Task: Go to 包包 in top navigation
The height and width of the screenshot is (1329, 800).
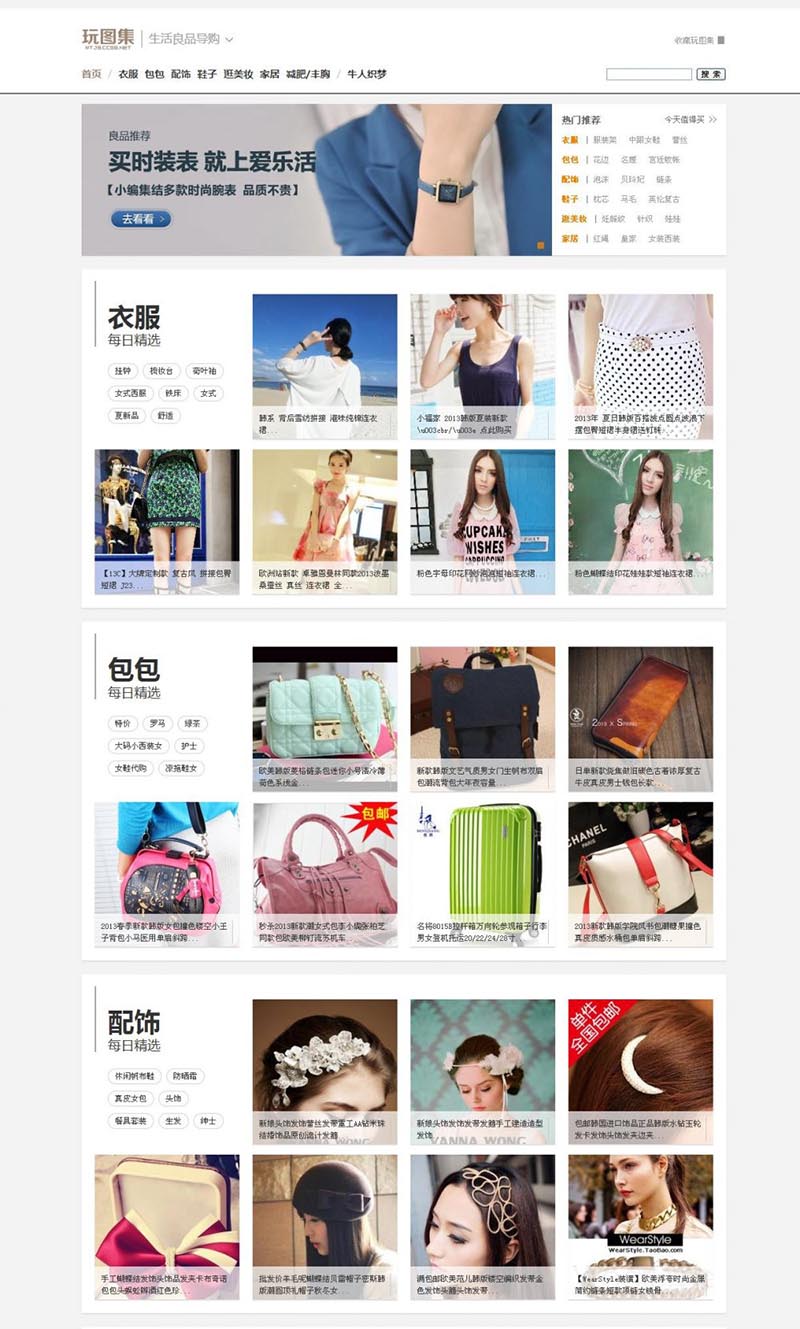Action: pos(154,74)
